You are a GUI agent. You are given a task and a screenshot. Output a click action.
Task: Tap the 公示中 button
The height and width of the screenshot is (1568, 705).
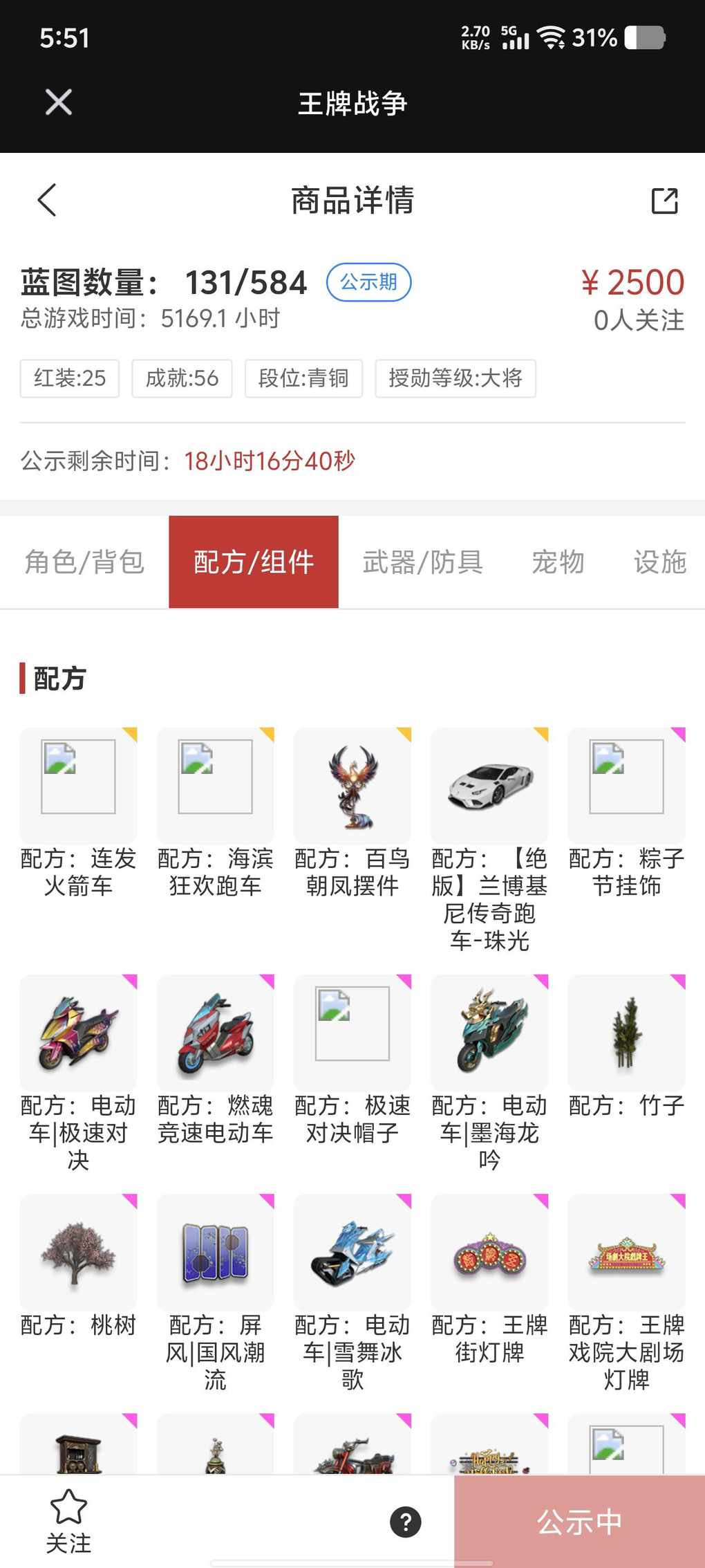tap(579, 1522)
